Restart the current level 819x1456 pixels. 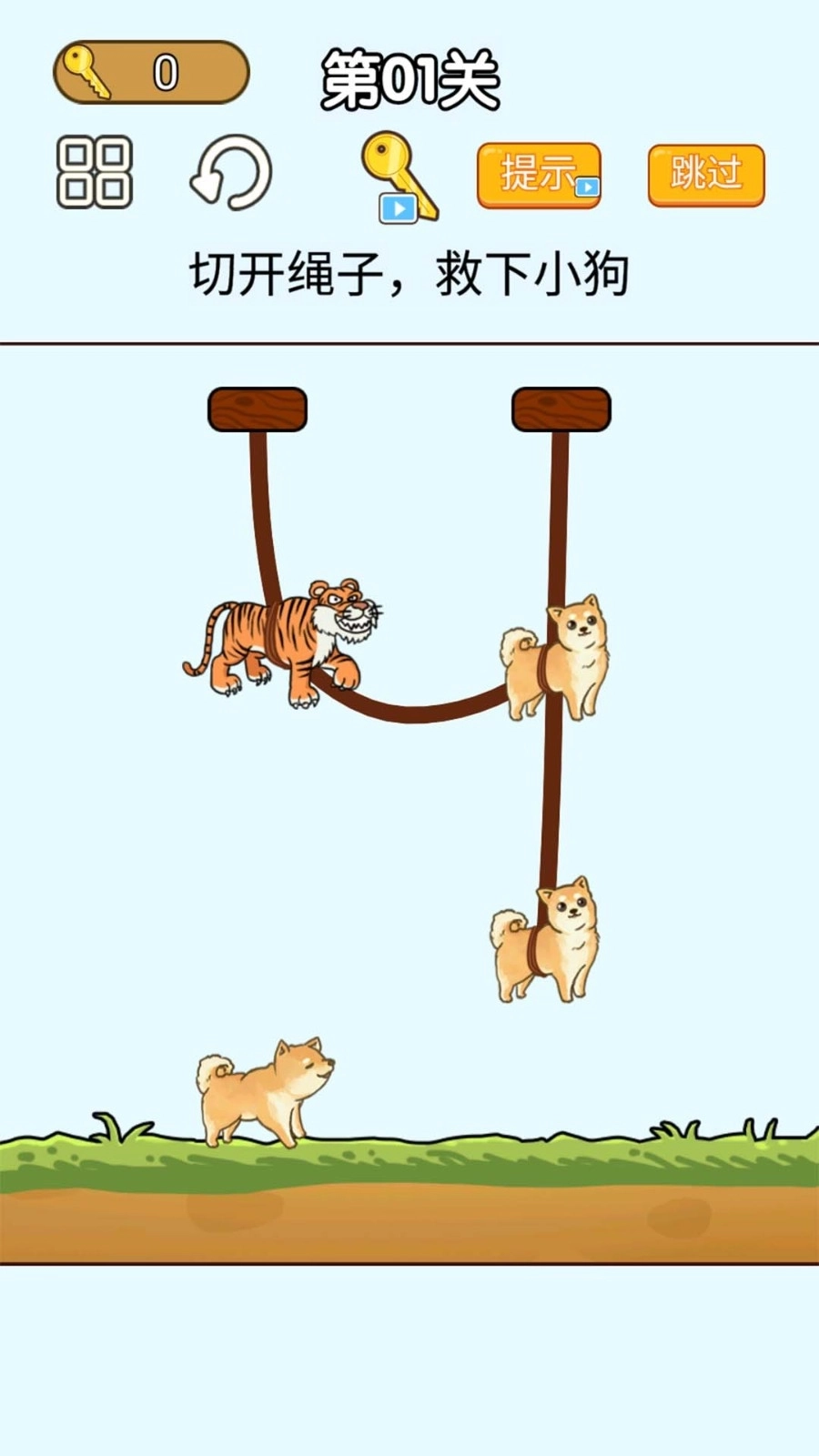coord(231,172)
